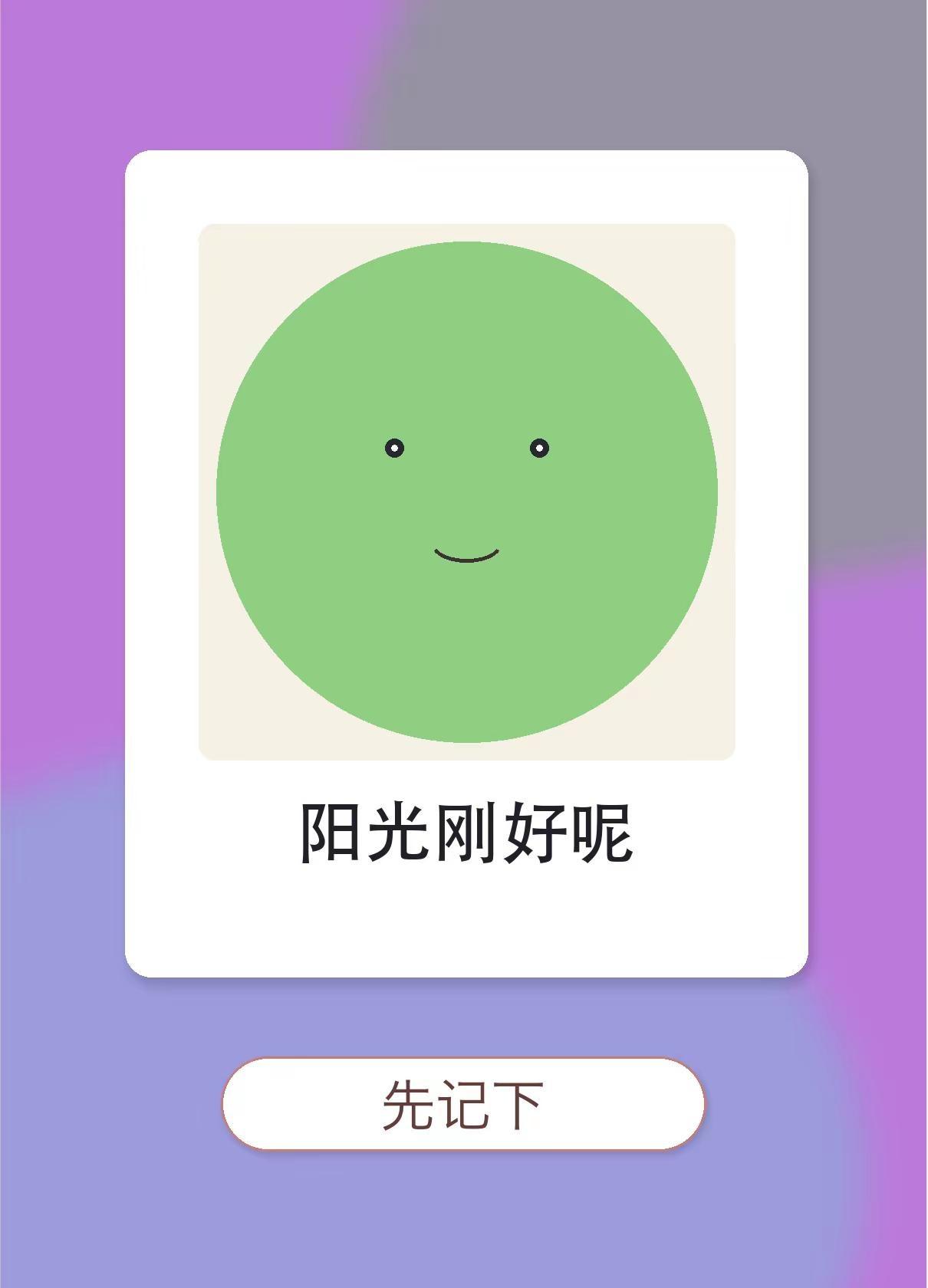The height and width of the screenshot is (1288, 928).
Task: Tap the 先记下 button
Action: [463, 1104]
